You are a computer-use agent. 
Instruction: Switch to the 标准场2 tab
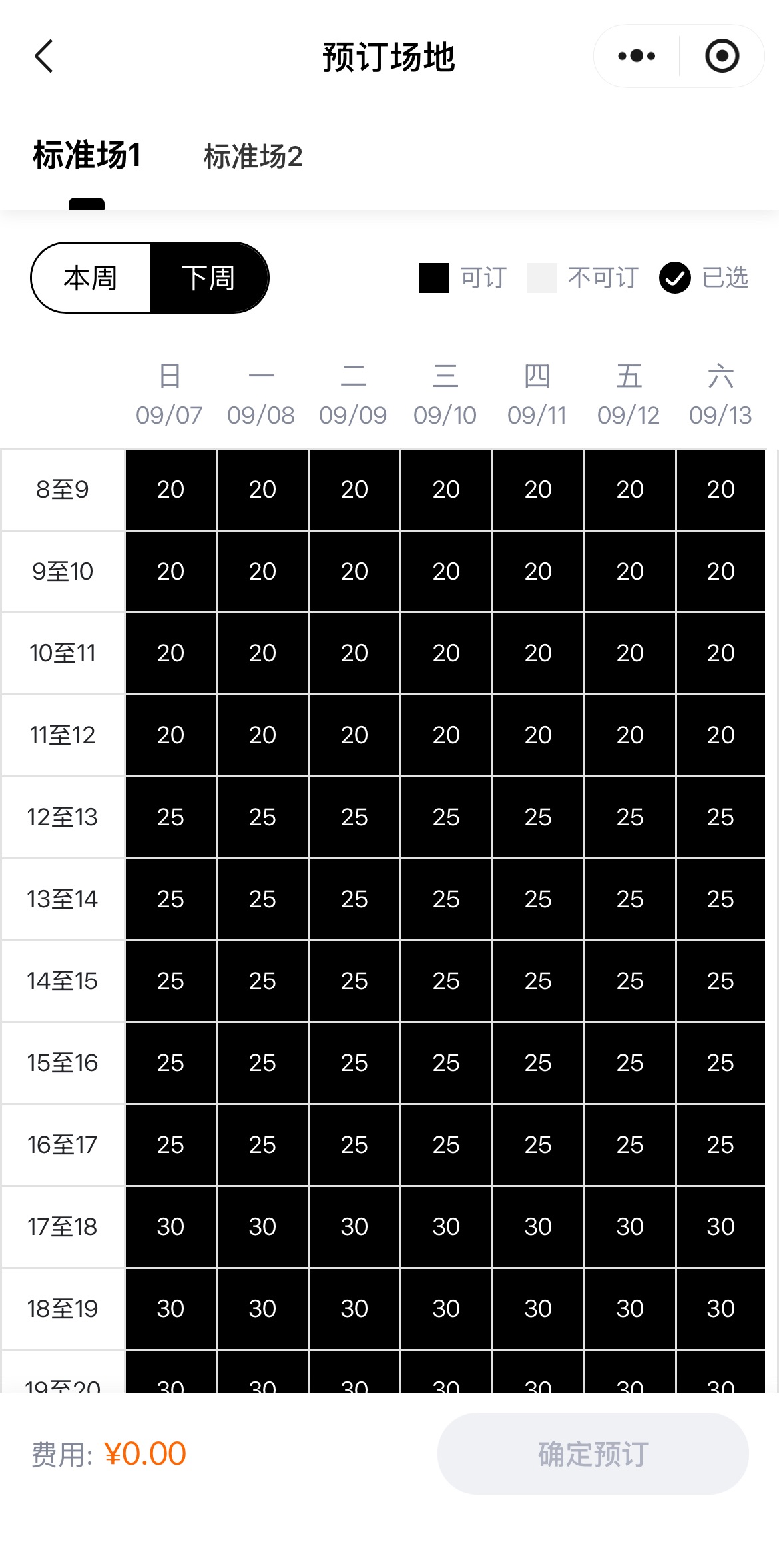(253, 157)
